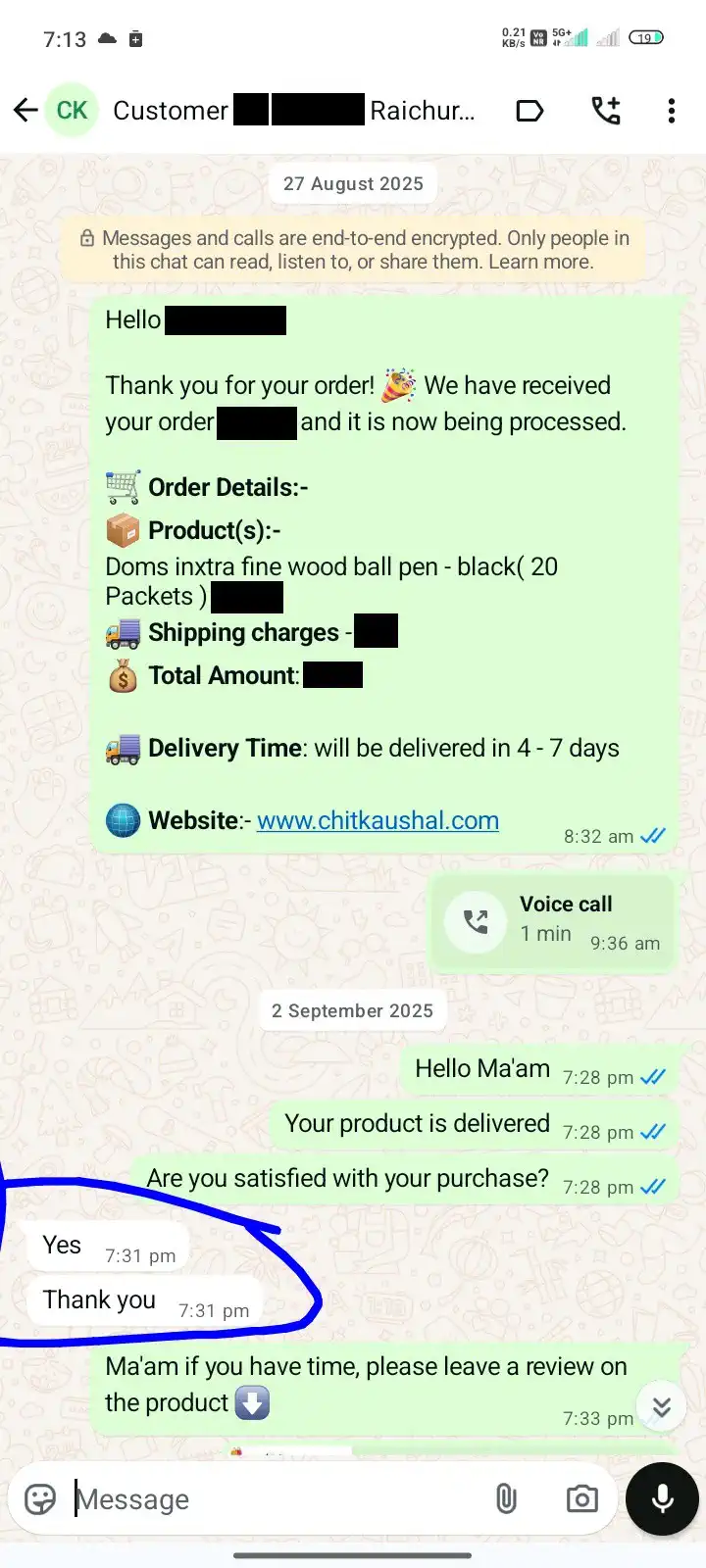Screen dimensions: 706x1568
Task: Open the camera from the message bar
Action: tap(581, 1499)
